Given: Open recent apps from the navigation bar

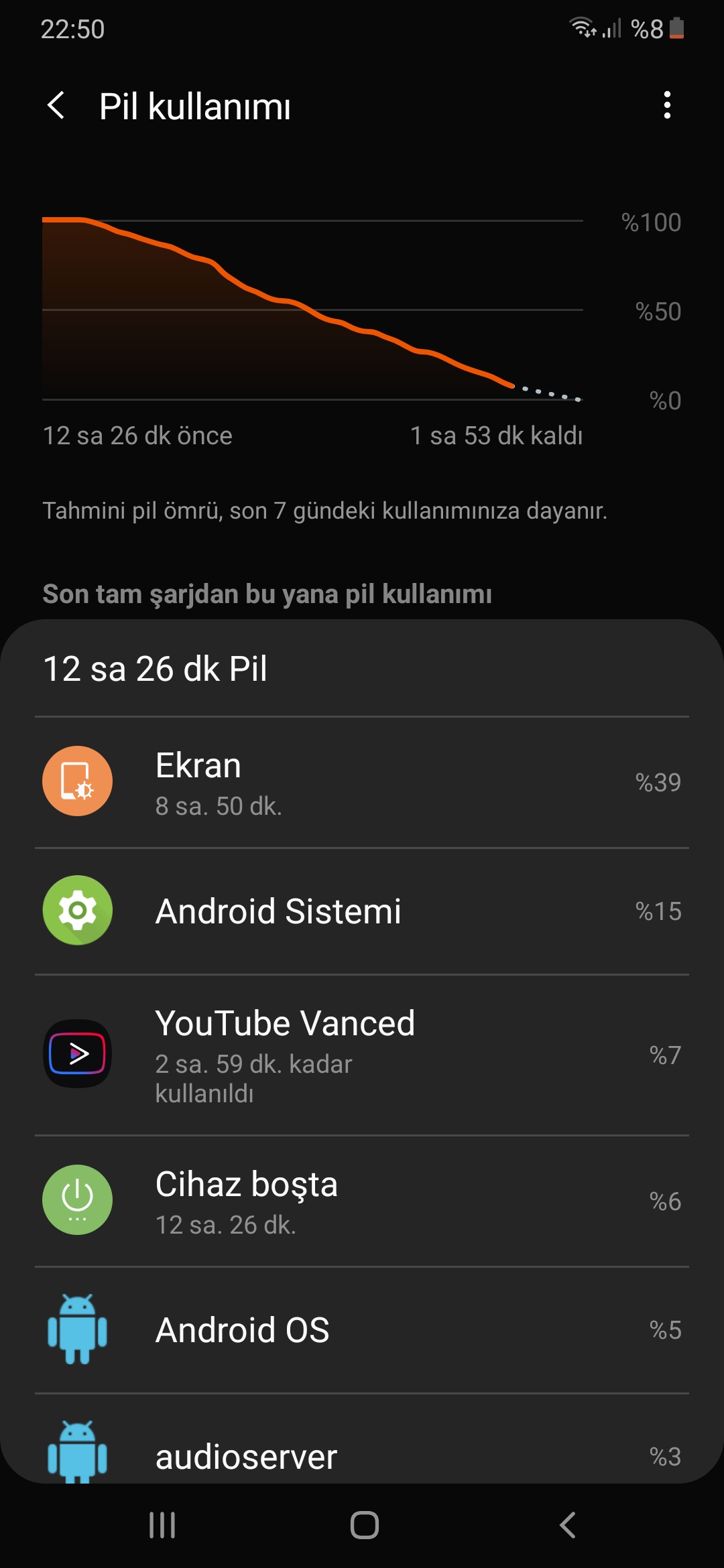Looking at the screenshot, I should [x=162, y=1525].
